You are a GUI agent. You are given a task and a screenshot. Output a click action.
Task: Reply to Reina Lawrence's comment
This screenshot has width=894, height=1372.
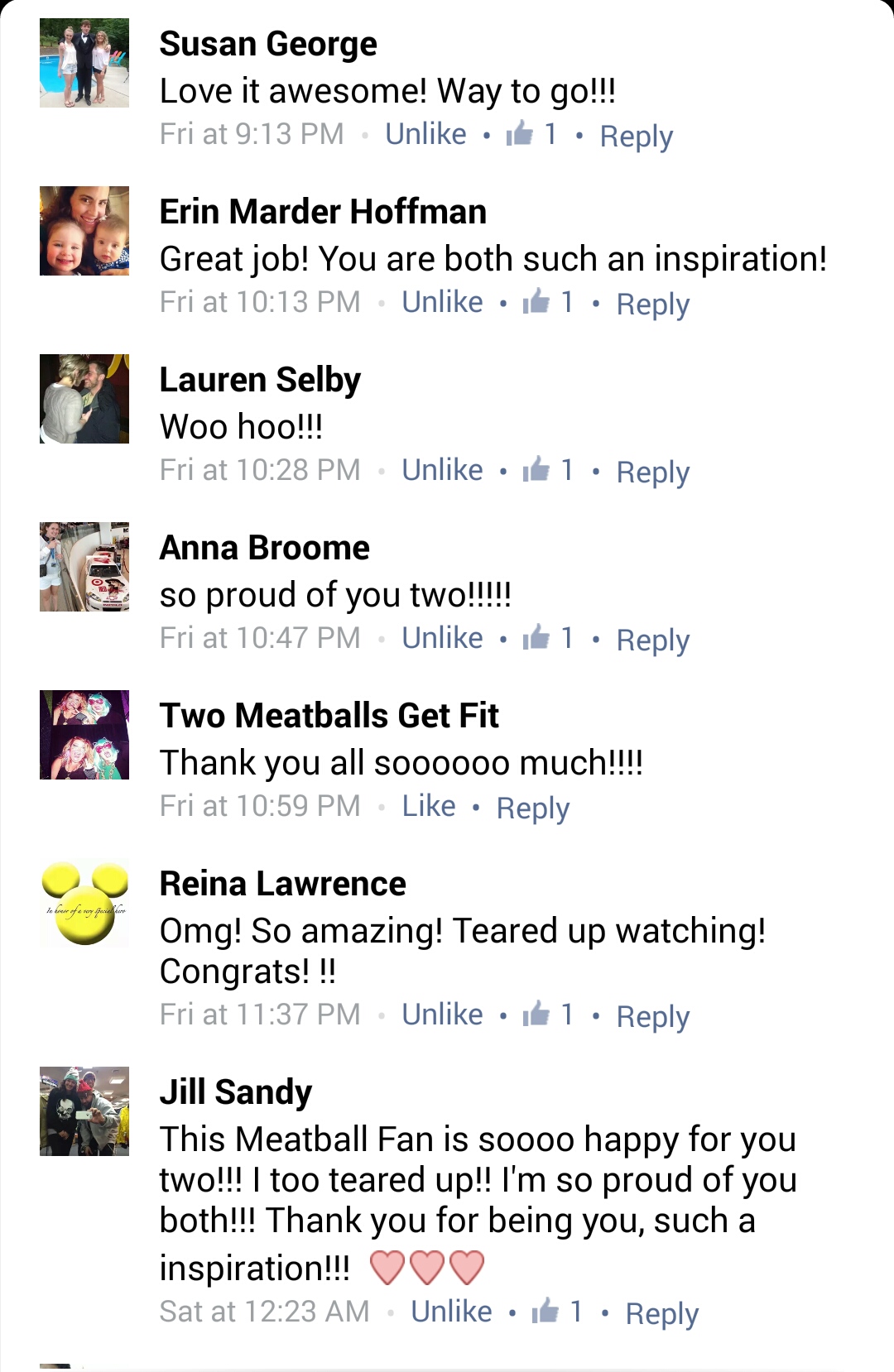pos(652,1016)
